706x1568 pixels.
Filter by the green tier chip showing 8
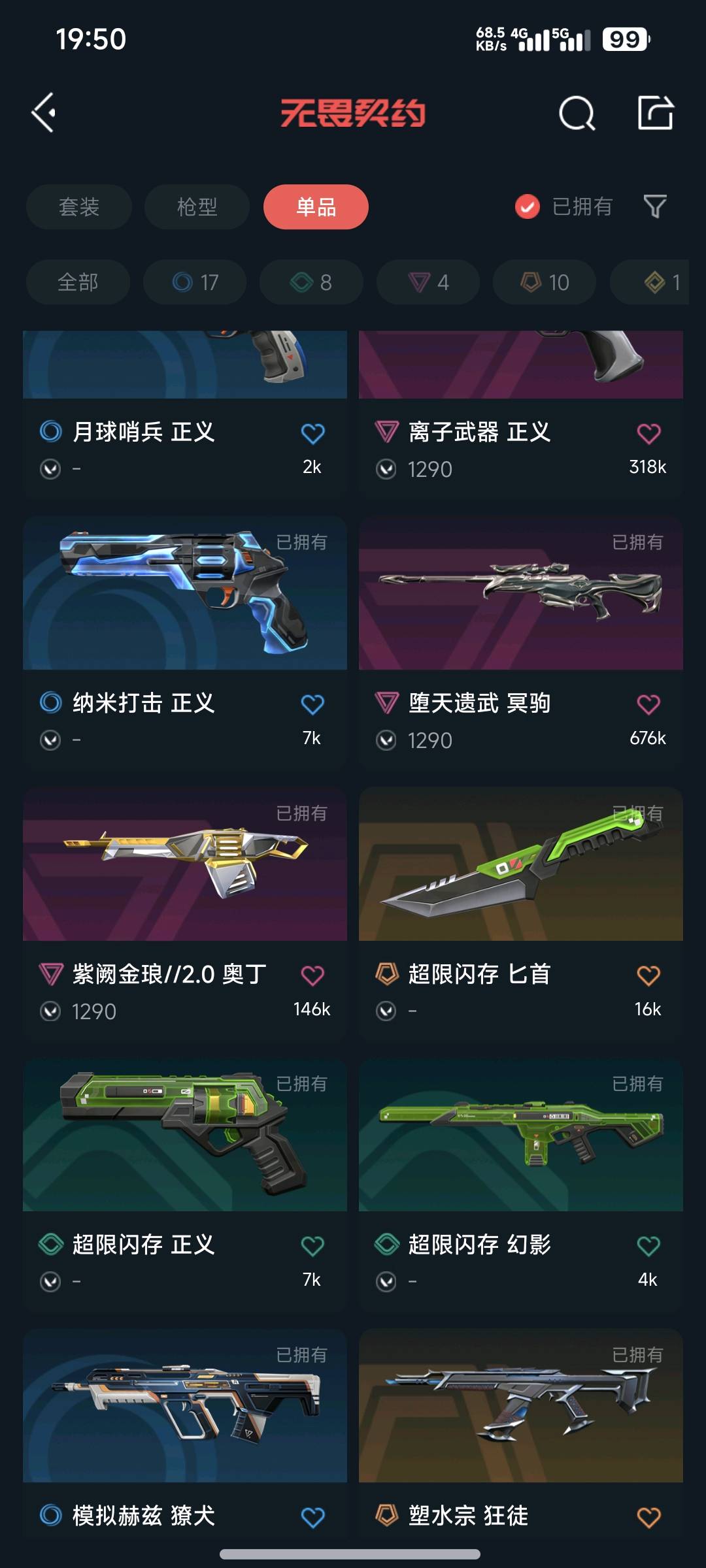point(311,282)
